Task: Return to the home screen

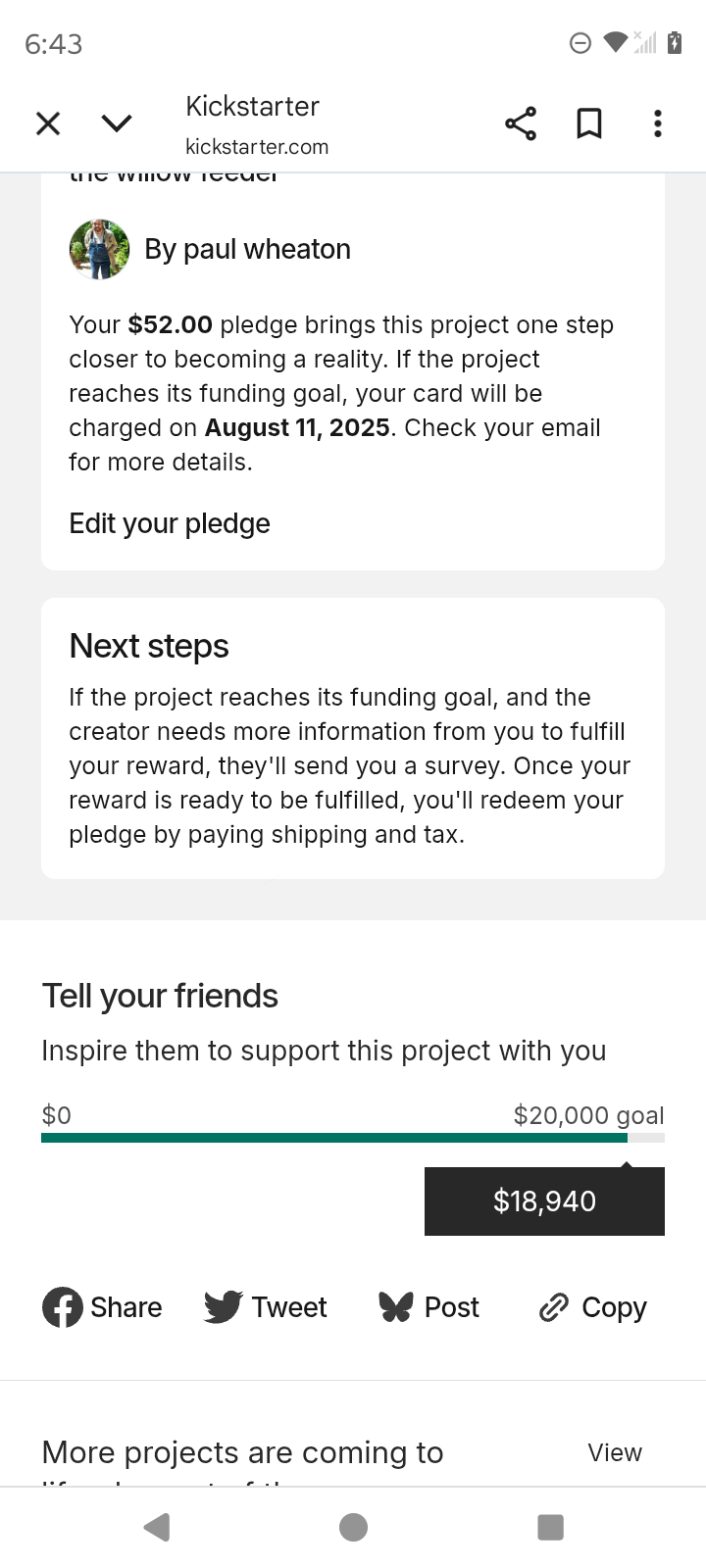Action: (353, 1527)
